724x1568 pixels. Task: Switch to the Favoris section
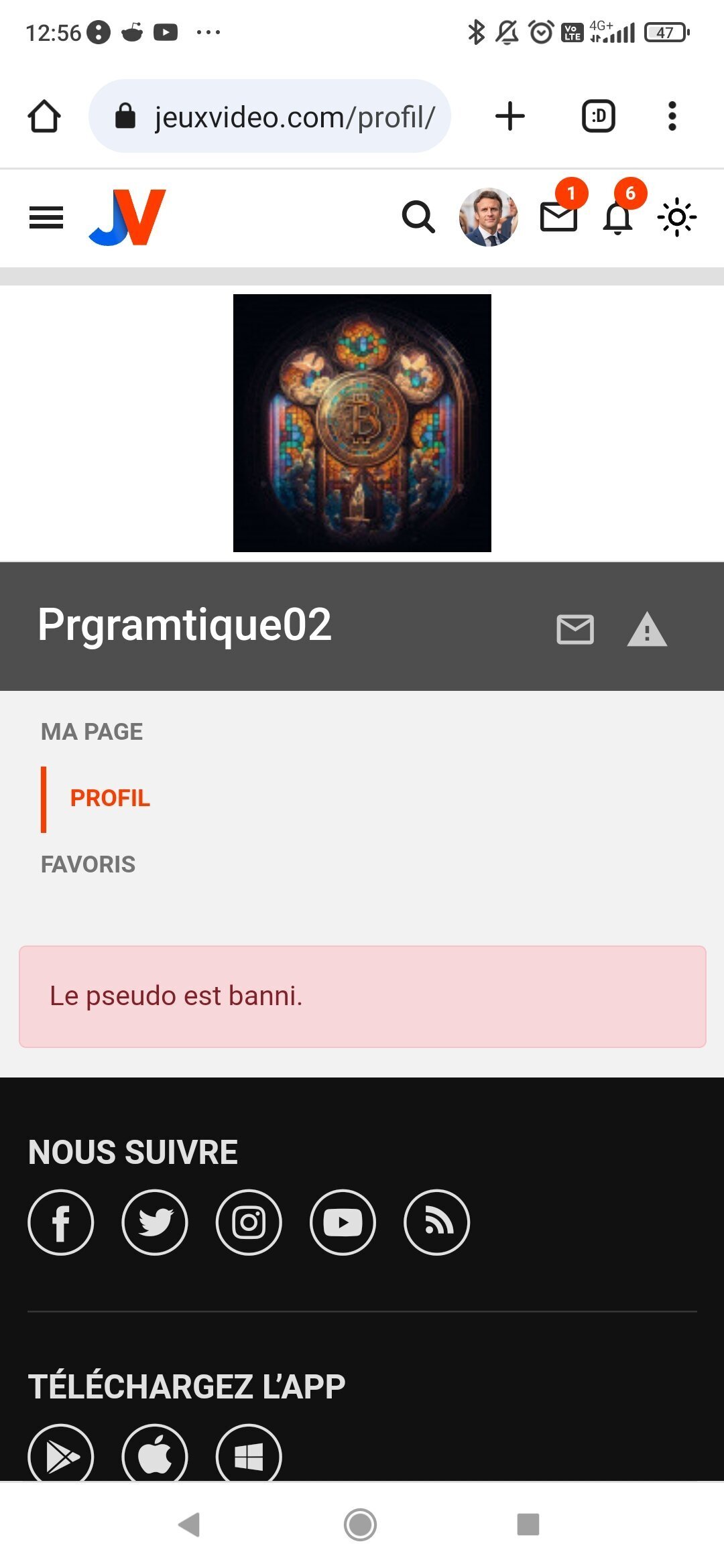pos(88,864)
